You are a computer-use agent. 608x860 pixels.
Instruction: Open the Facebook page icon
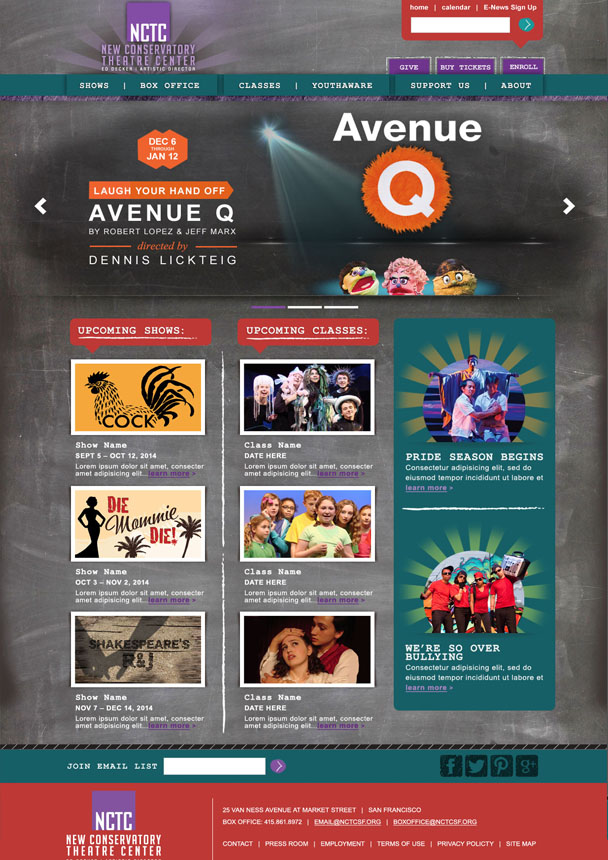(x=451, y=766)
